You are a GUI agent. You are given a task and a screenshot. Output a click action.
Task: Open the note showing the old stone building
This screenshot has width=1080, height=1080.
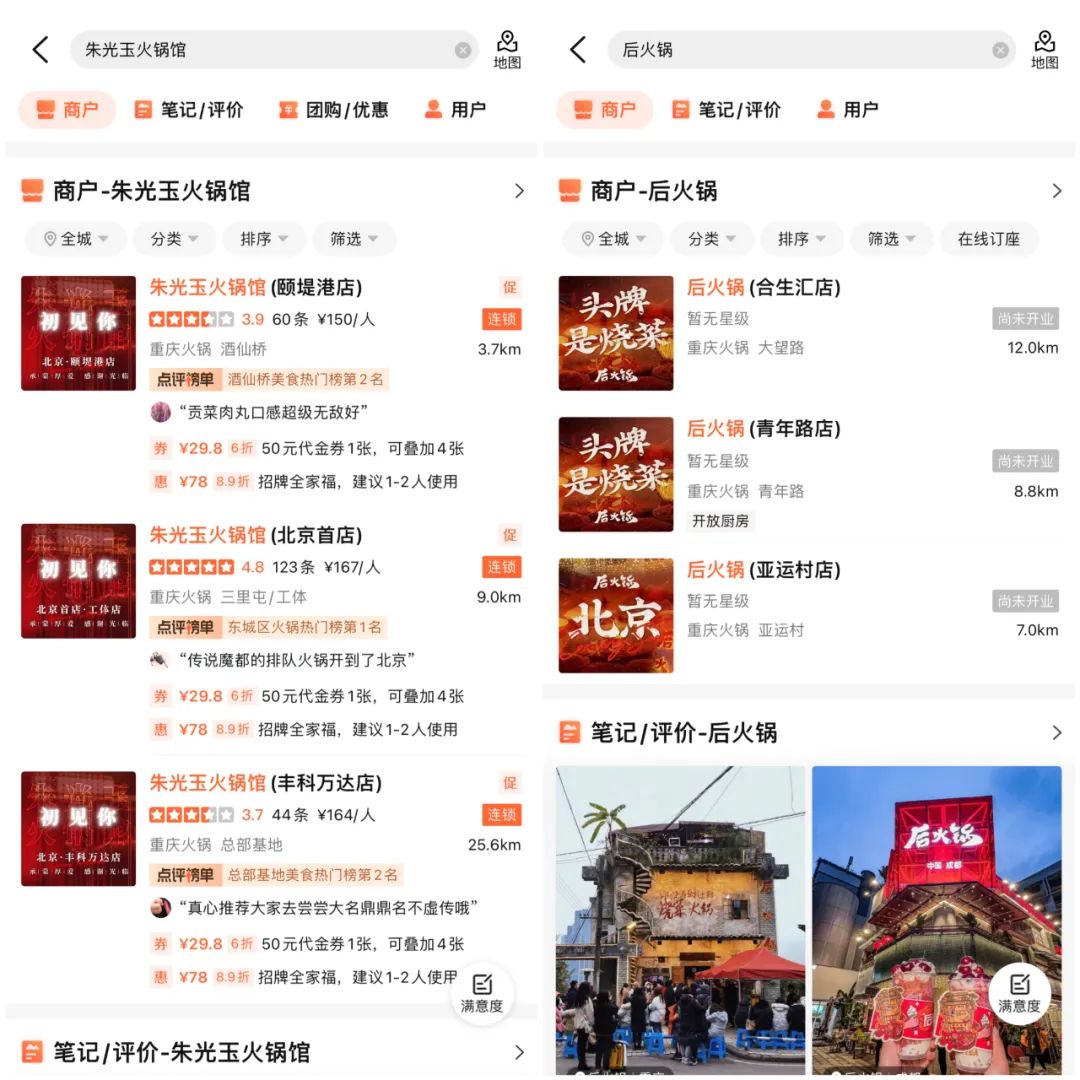coord(680,920)
